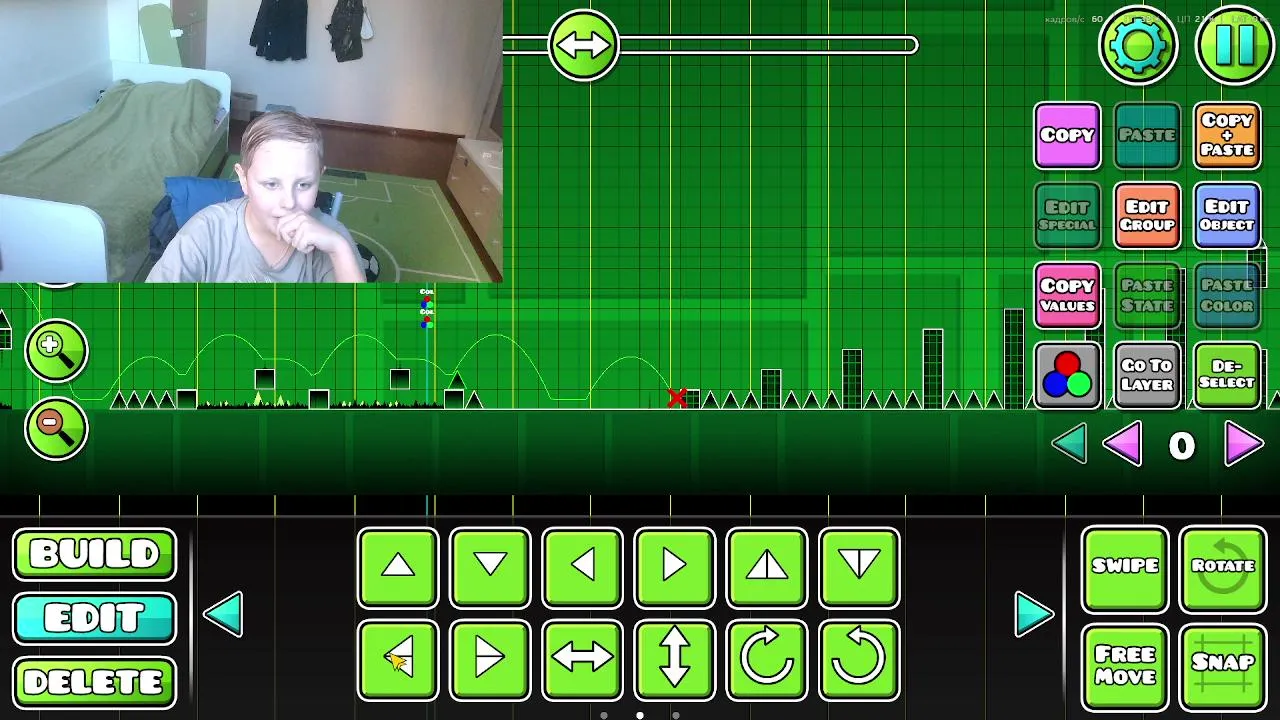The height and width of the screenshot is (720, 1280).
Task: Zoom out the editor view
Action: click(x=56, y=428)
